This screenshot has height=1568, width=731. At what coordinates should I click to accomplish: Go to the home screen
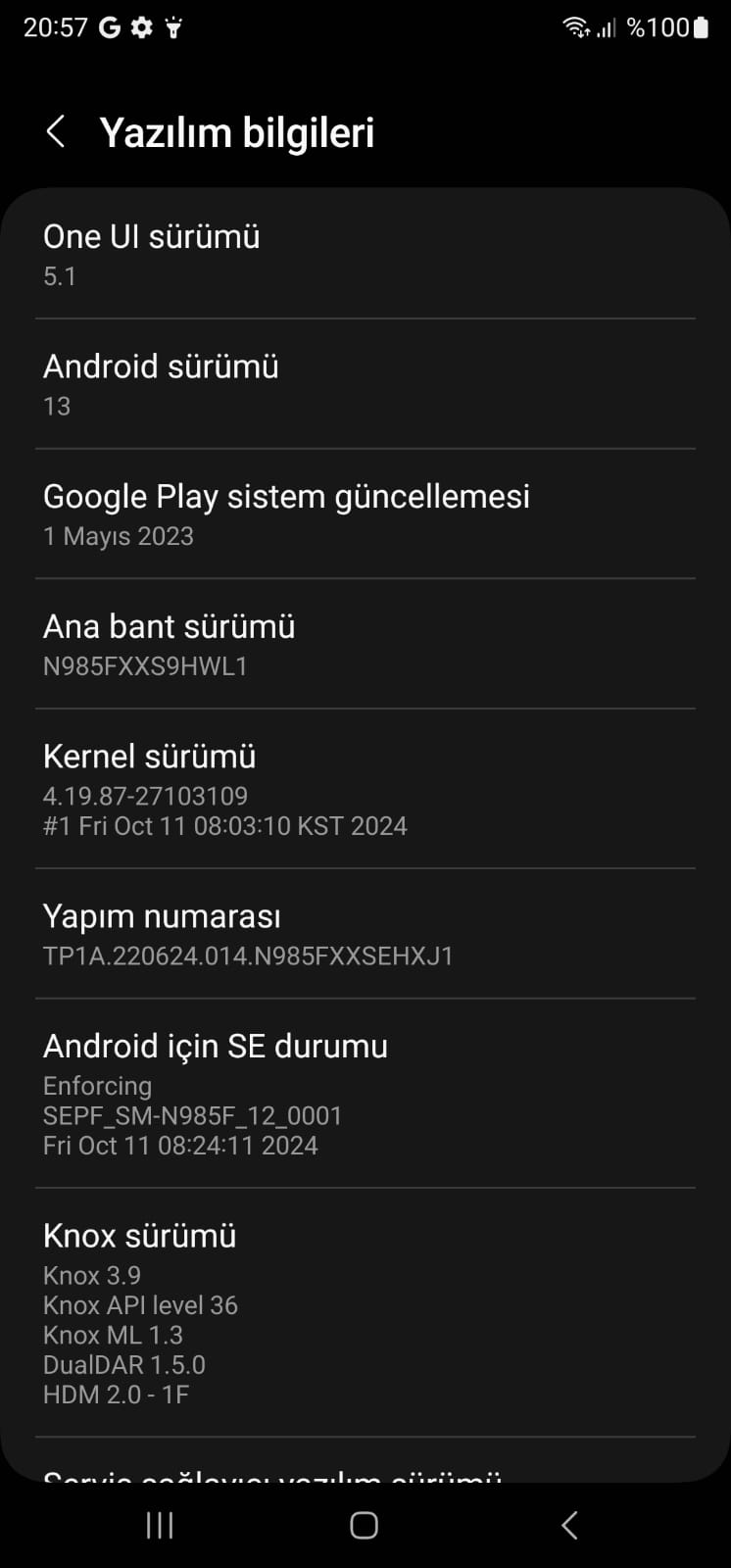365,1525
